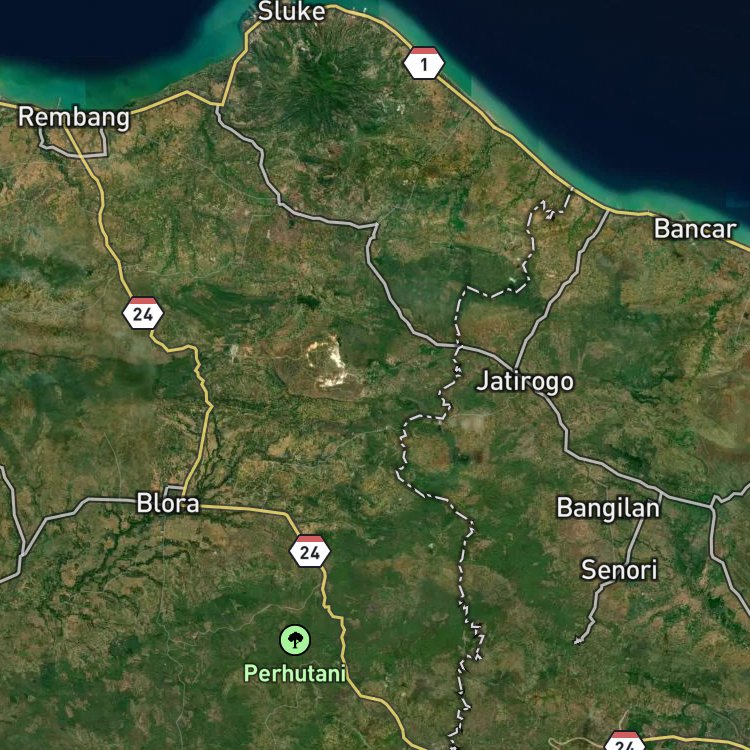
Task: Select the Rembang place label
Action: (74, 118)
